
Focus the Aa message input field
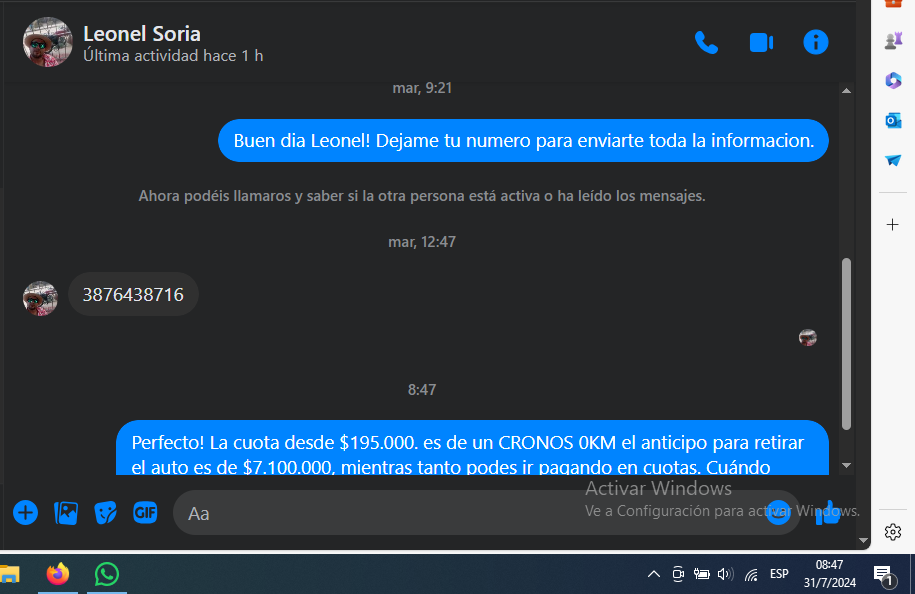[x=460, y=513]
